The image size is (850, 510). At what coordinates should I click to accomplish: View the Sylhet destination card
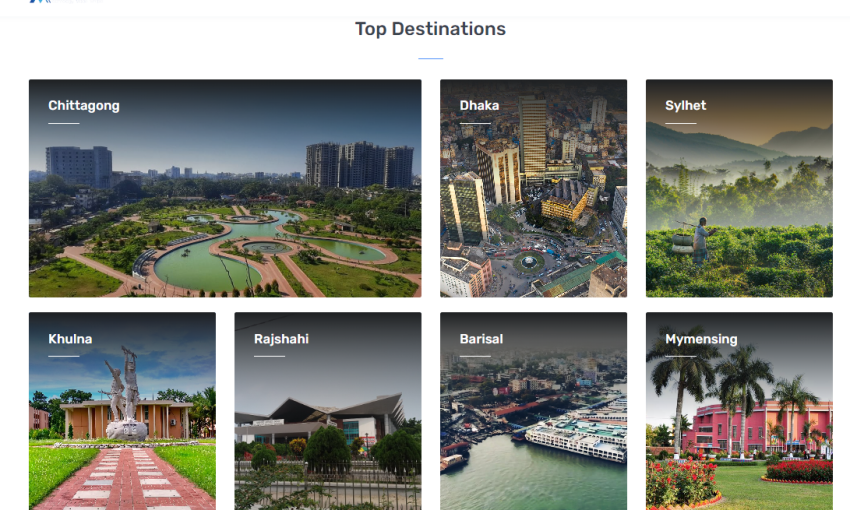click(x=739, y=188)
